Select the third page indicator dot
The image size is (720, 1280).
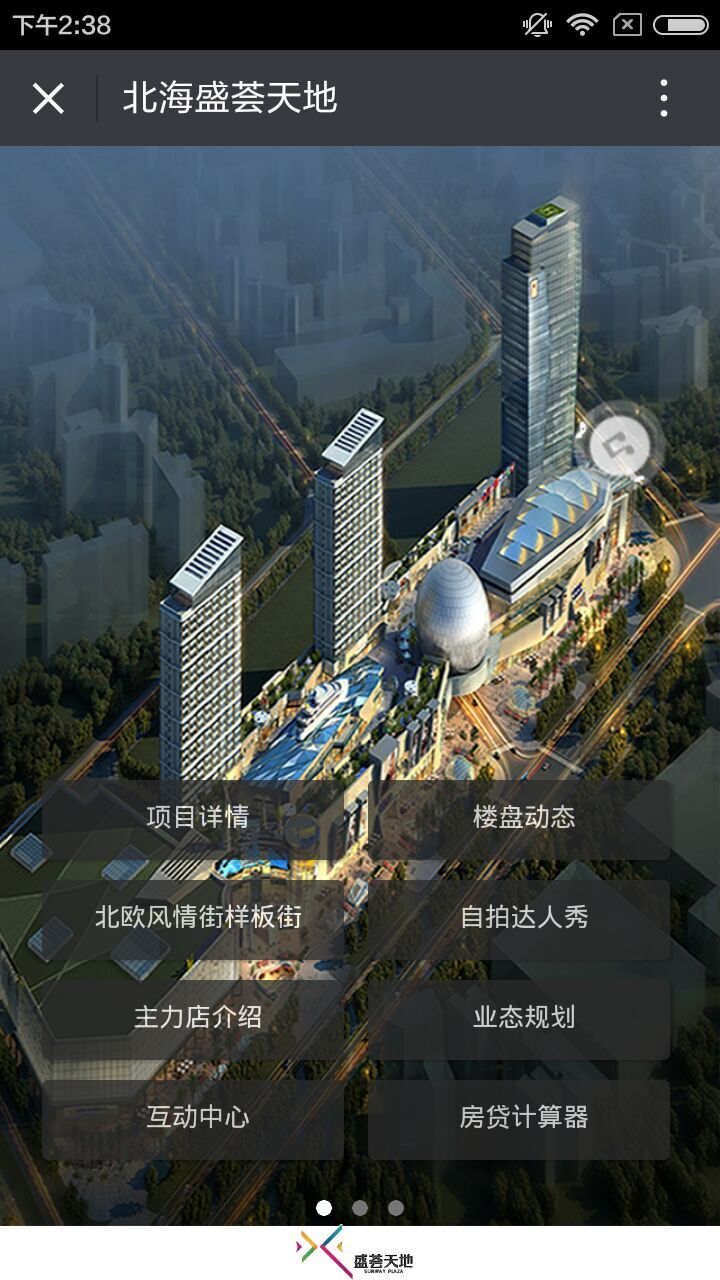[x=396, y=1208]
